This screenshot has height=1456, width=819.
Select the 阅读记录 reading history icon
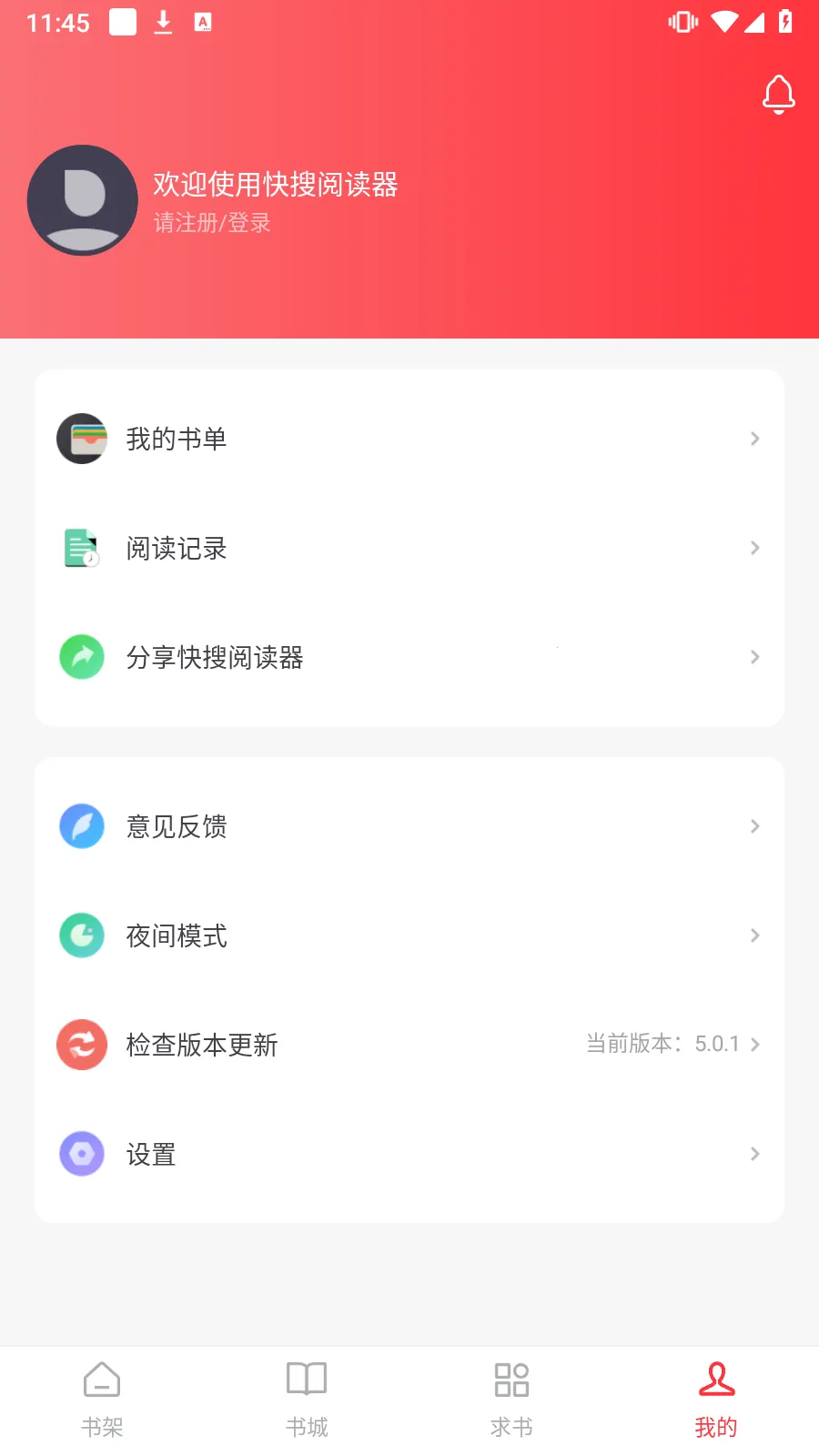(x=82, y=548)
